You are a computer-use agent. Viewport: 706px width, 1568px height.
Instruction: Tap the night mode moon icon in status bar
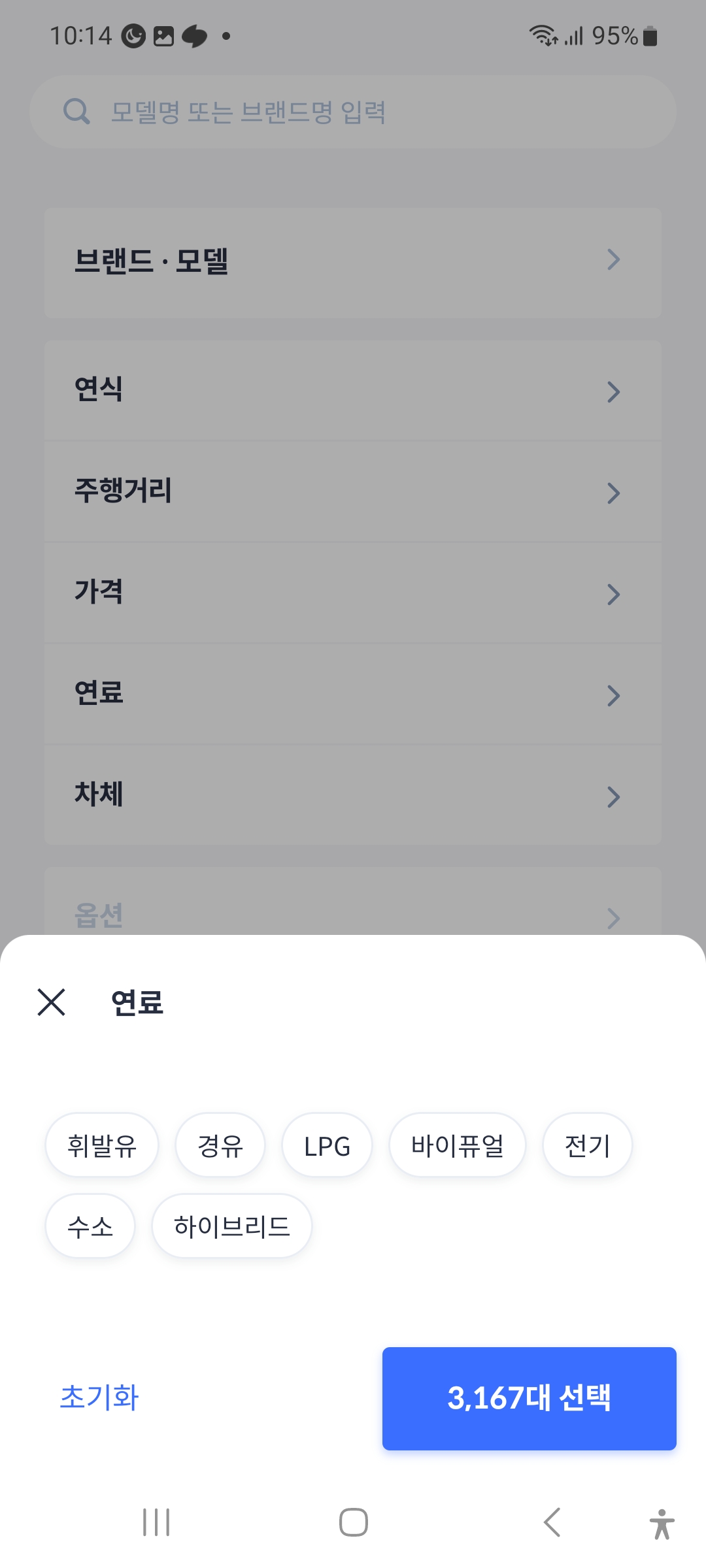coord(134,37)
